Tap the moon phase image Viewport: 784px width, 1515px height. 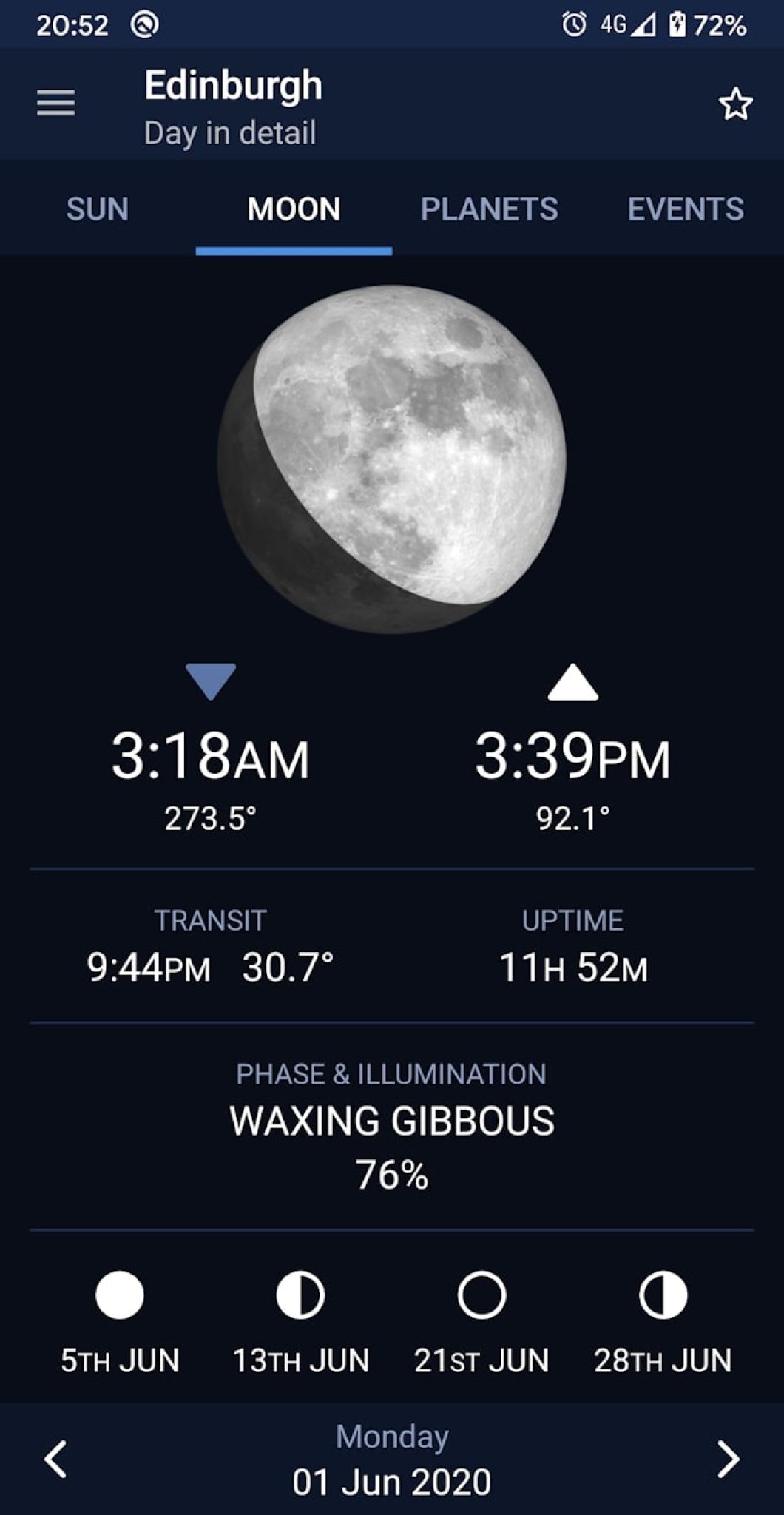[x=392, y=459]
